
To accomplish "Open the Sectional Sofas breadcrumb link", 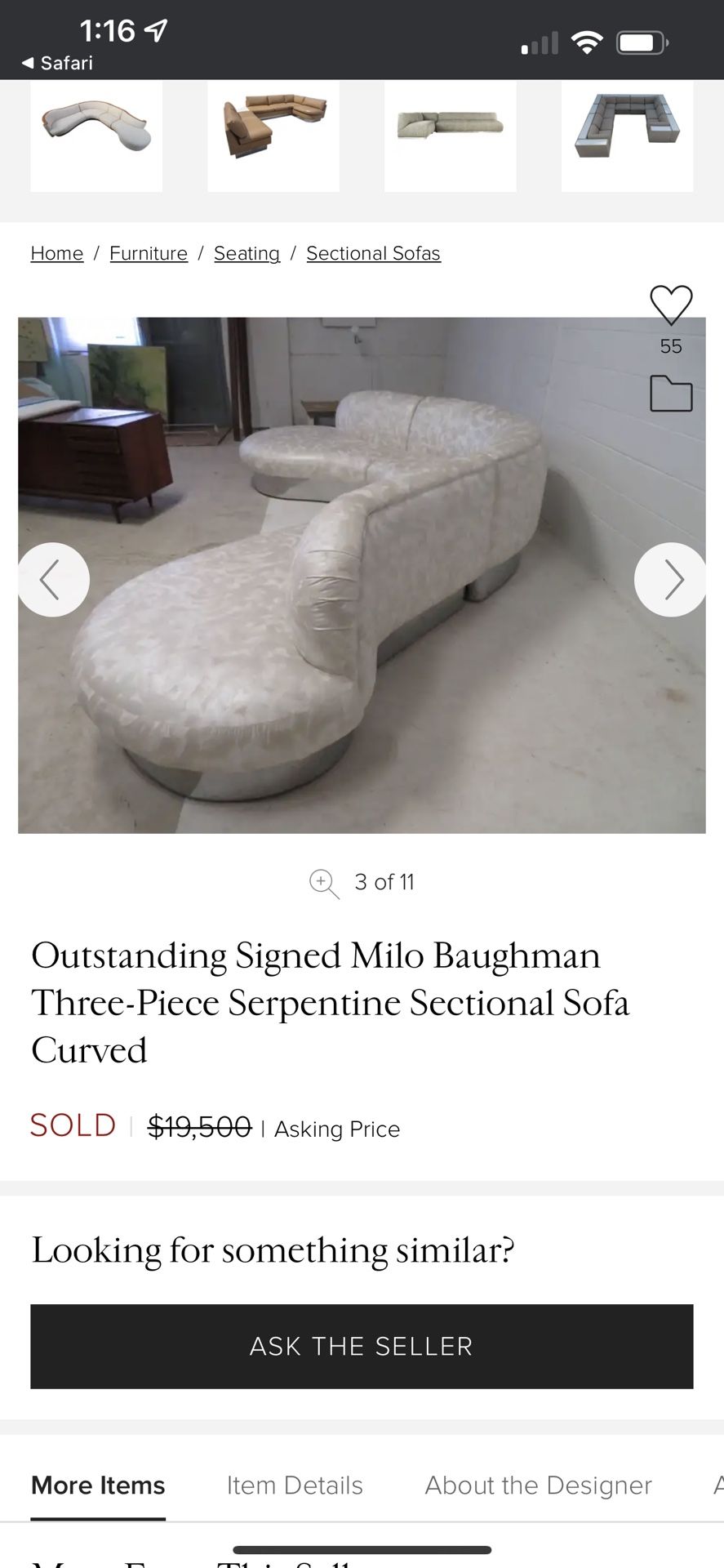I will 373,253.
